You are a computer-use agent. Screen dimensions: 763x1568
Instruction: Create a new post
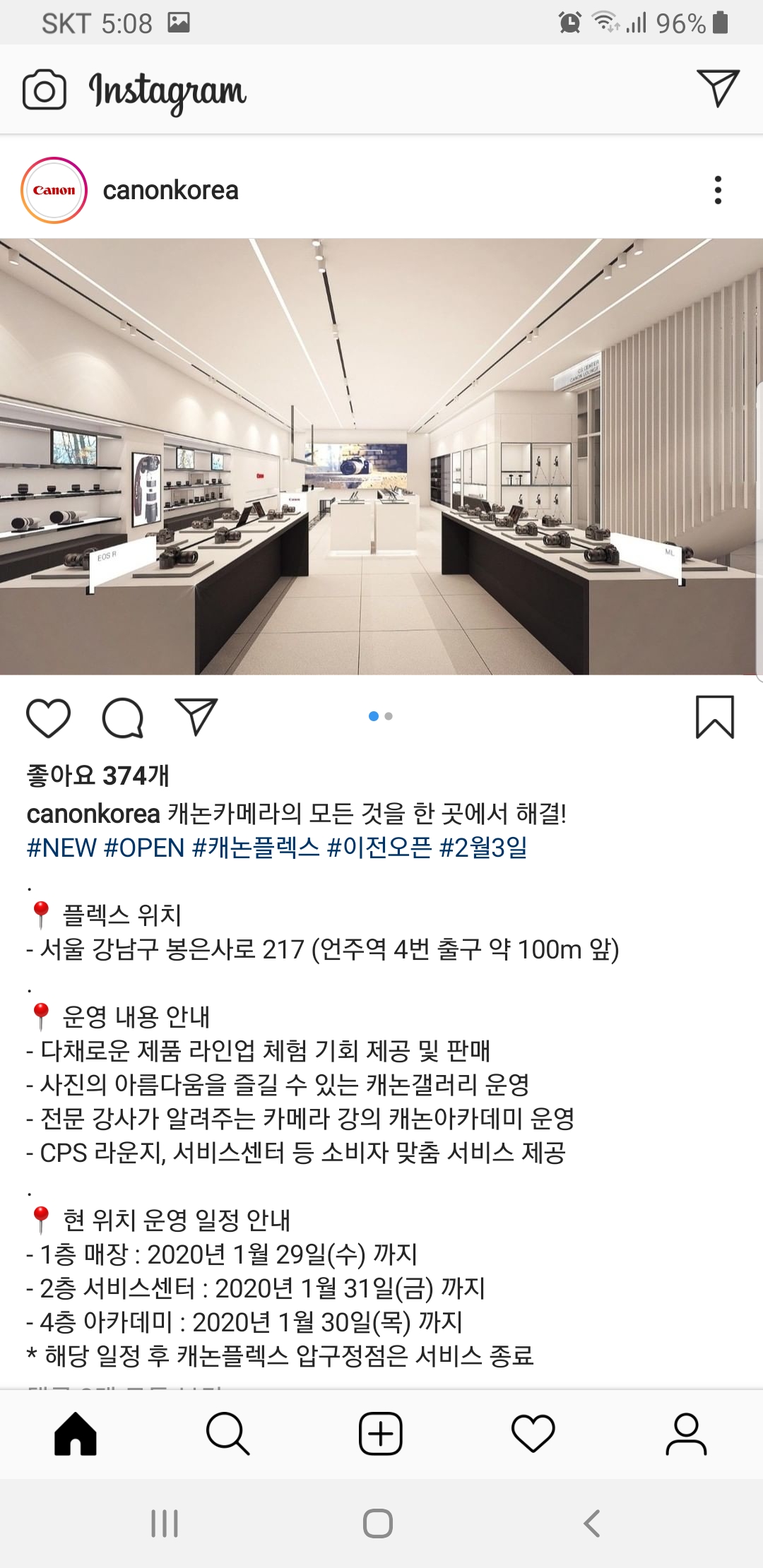tap(381, 1435)
